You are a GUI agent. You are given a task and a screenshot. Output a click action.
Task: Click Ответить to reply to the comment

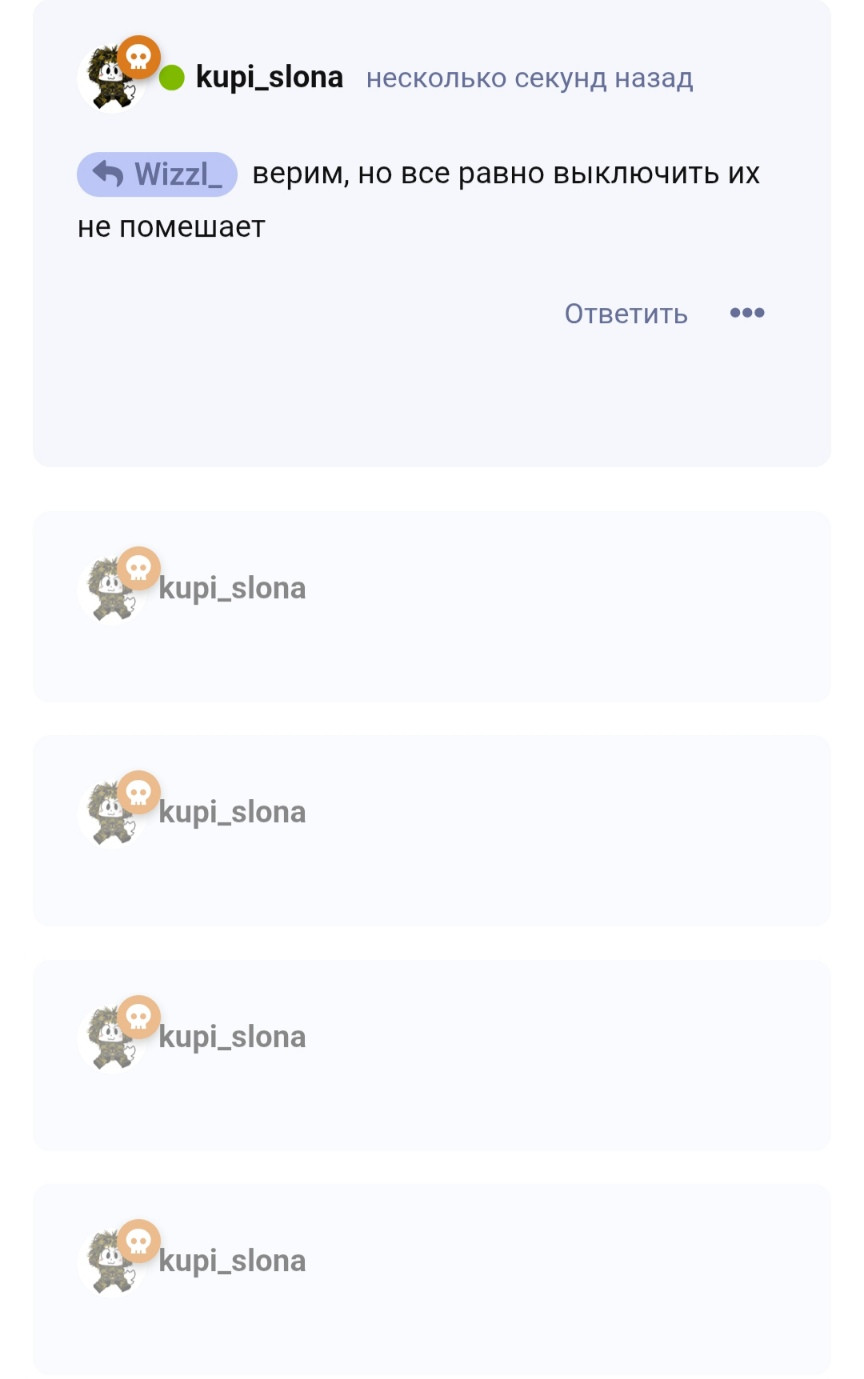click(626, 313)
